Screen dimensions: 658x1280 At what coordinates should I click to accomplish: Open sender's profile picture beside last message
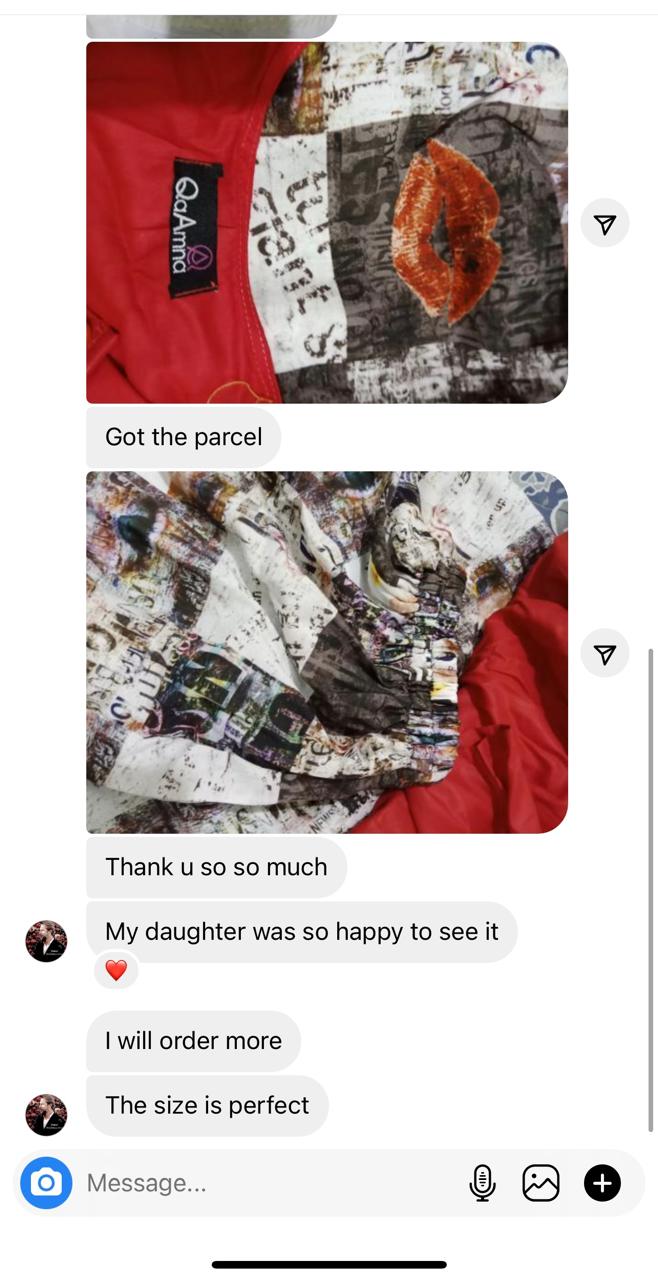46,1114
